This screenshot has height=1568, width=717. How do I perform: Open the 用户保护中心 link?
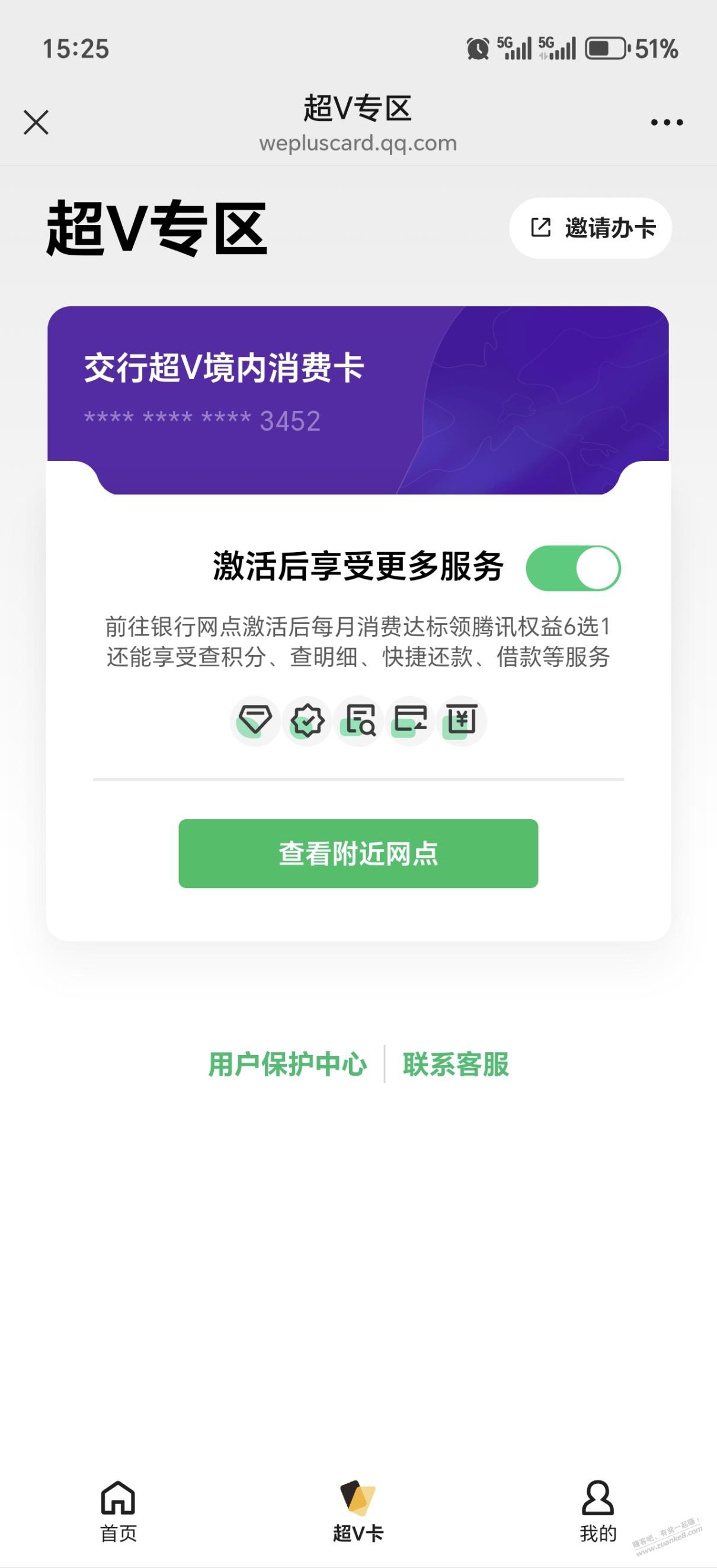point(287,1064)
